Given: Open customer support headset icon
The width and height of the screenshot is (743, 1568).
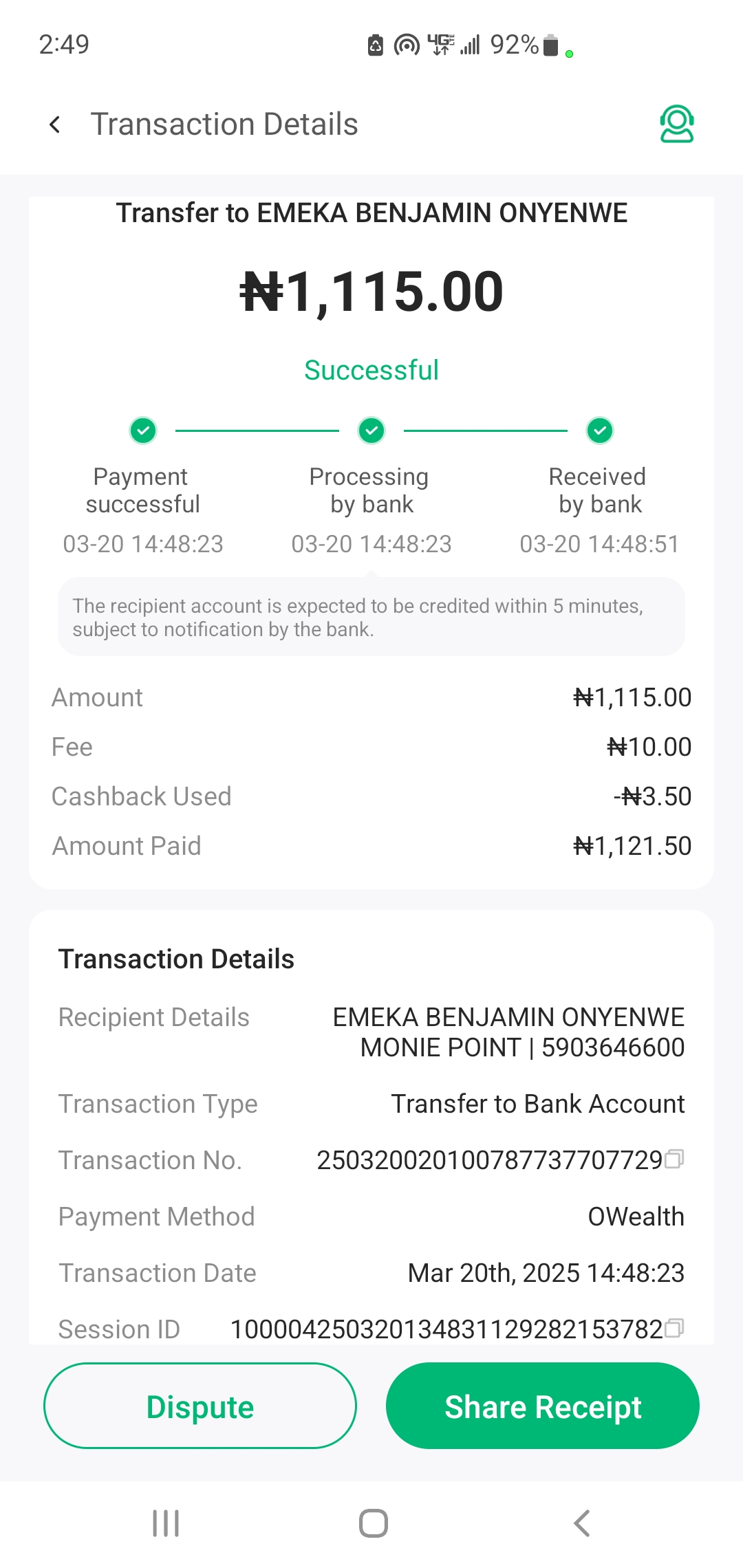Looking at the screenshot, I should (676, 124).
